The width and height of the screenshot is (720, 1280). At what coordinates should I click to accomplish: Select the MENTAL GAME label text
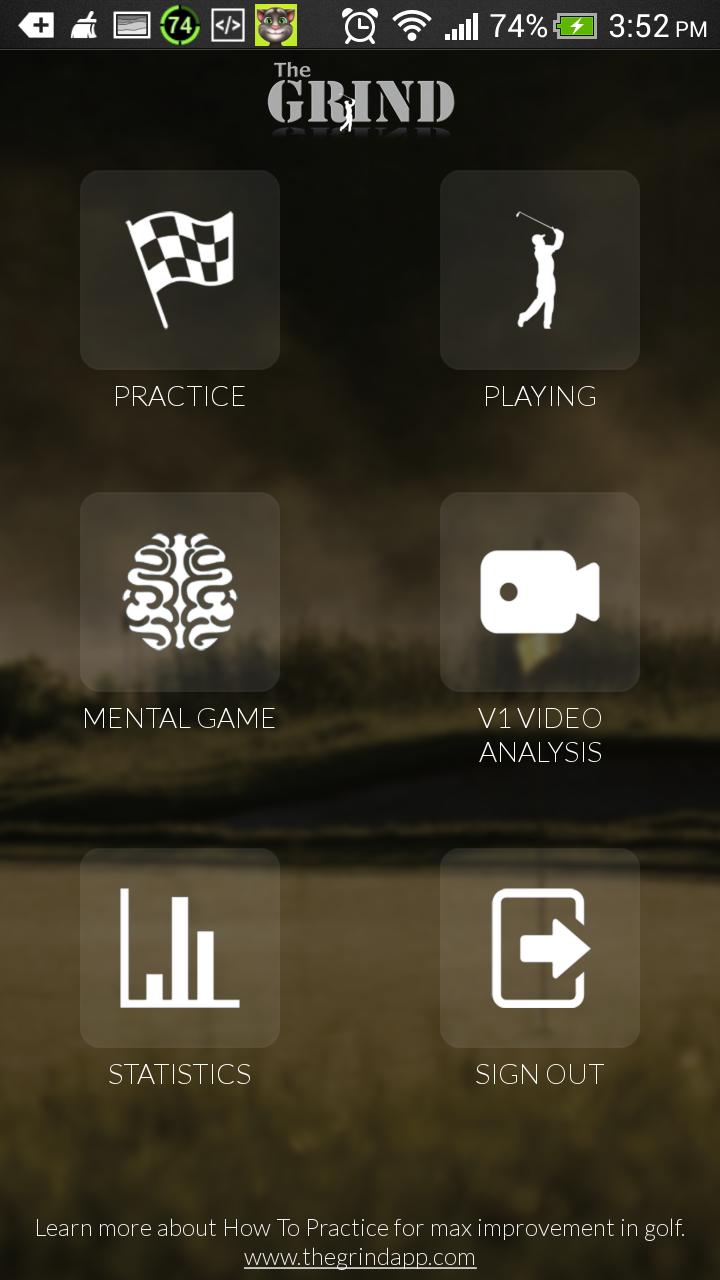(x=179, y=718)
